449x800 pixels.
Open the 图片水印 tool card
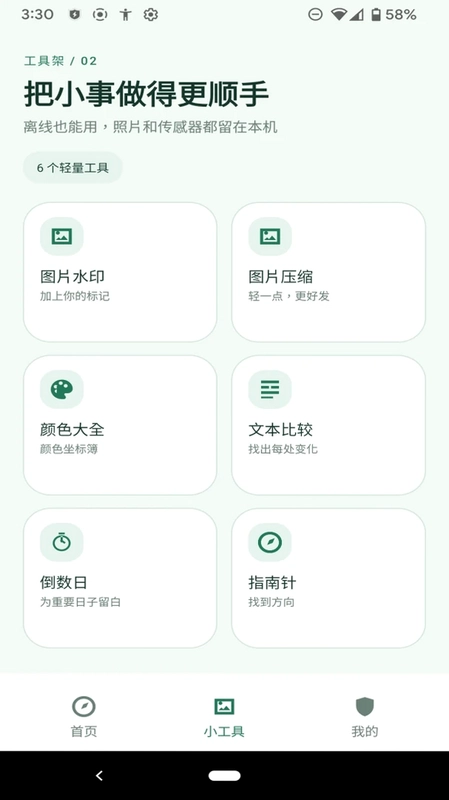click(x=120, y=272)
